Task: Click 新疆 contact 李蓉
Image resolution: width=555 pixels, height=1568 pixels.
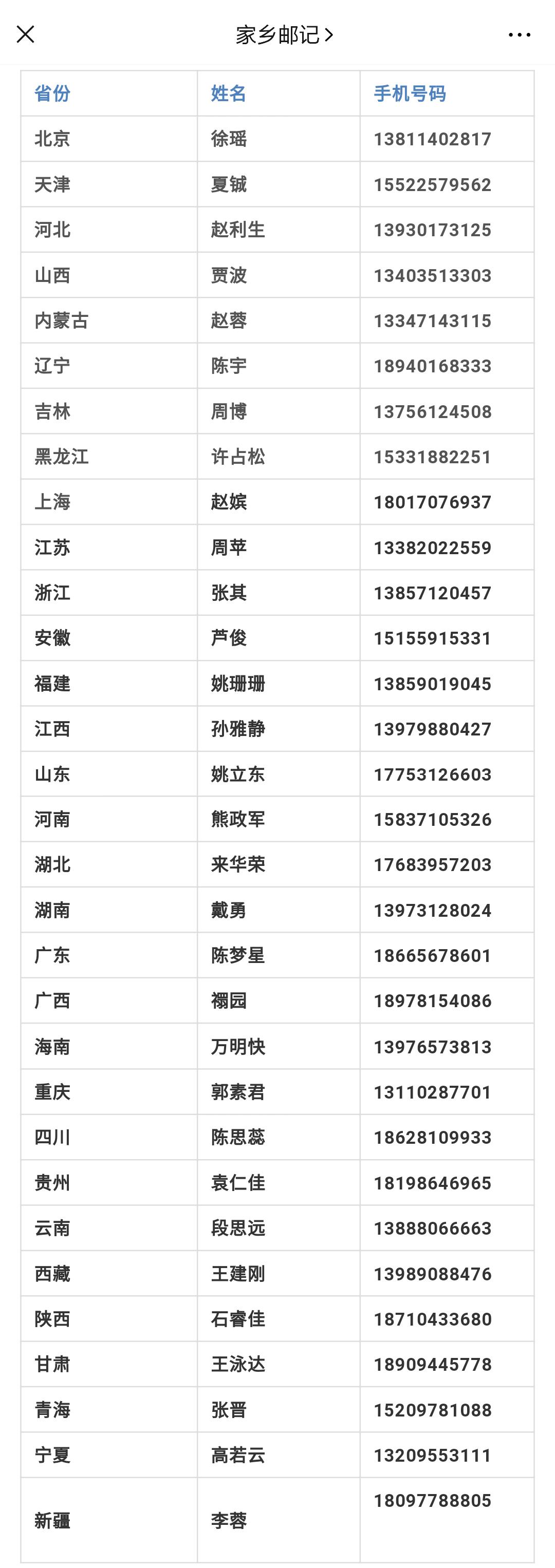Action: (226, 1521)
